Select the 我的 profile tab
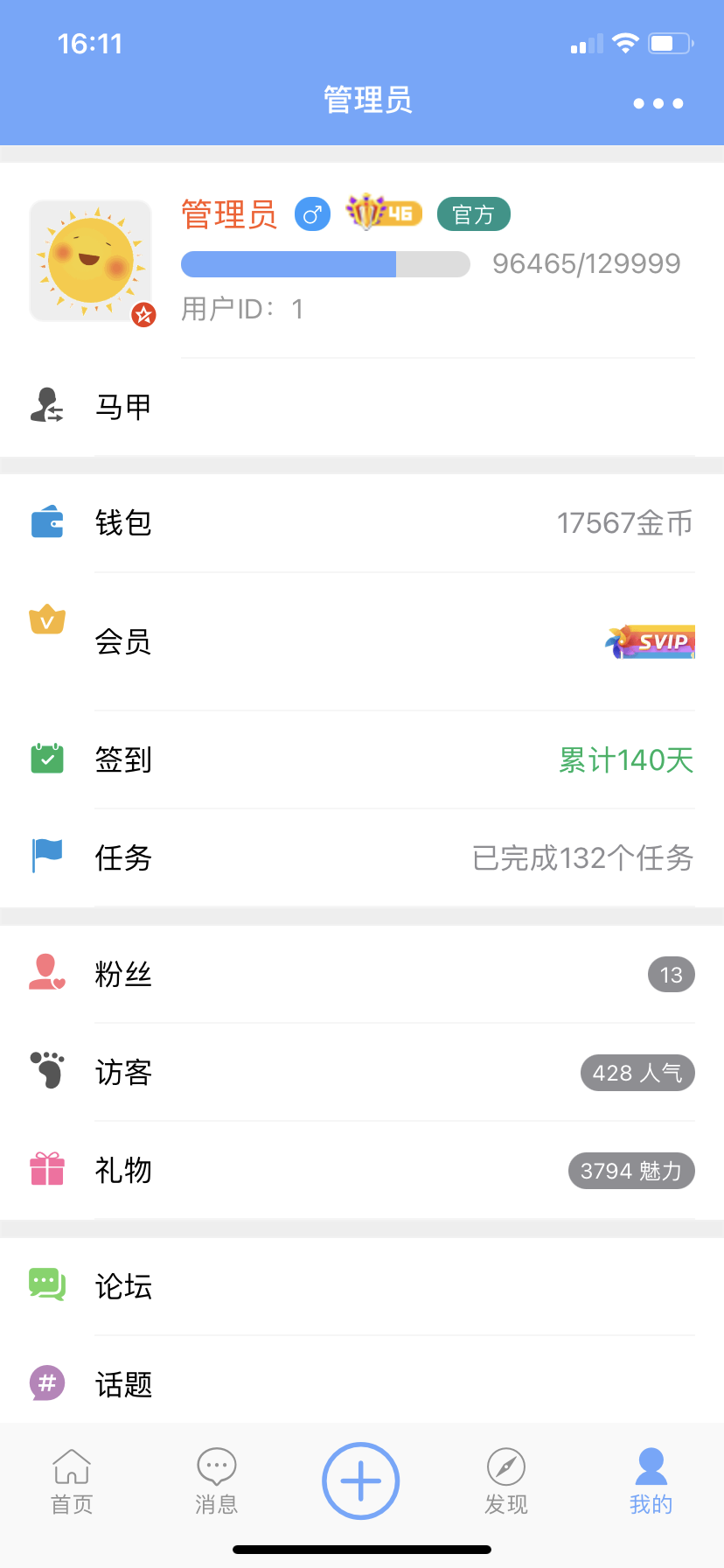 click(x=651, y=1480)
